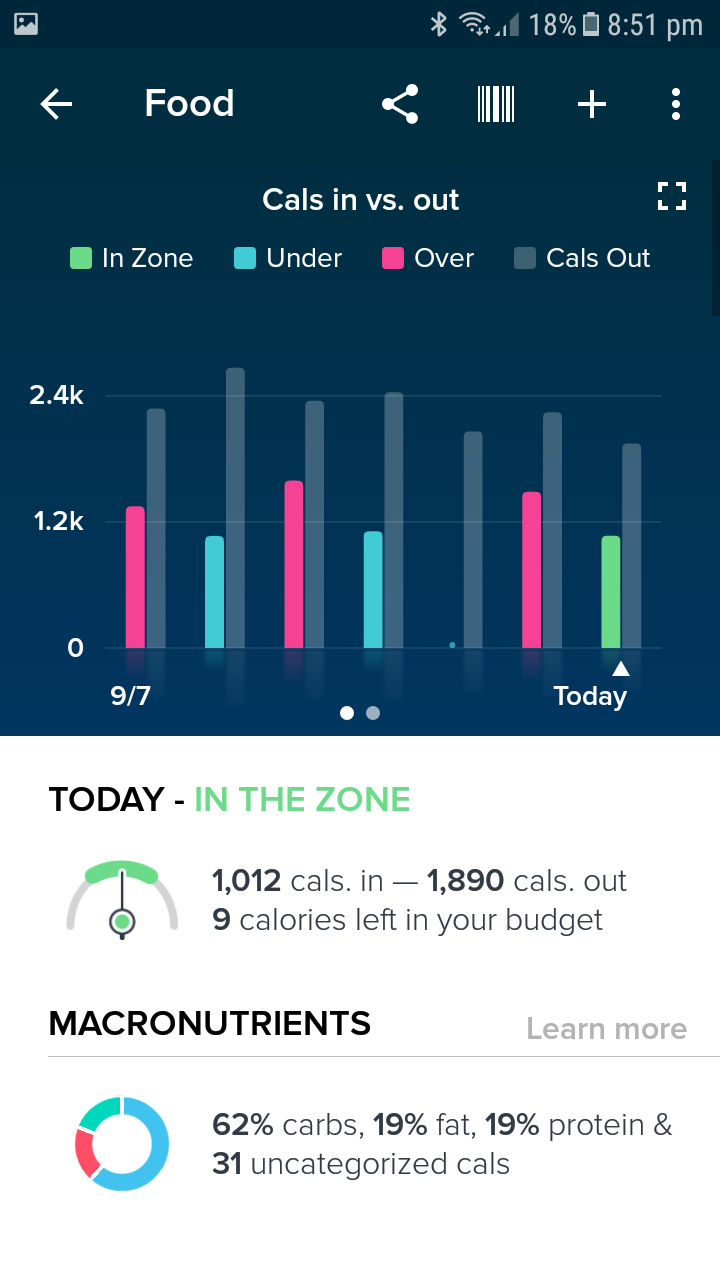
Task: Open Learn more about macronutrients
Action: tap(606, 1029)
